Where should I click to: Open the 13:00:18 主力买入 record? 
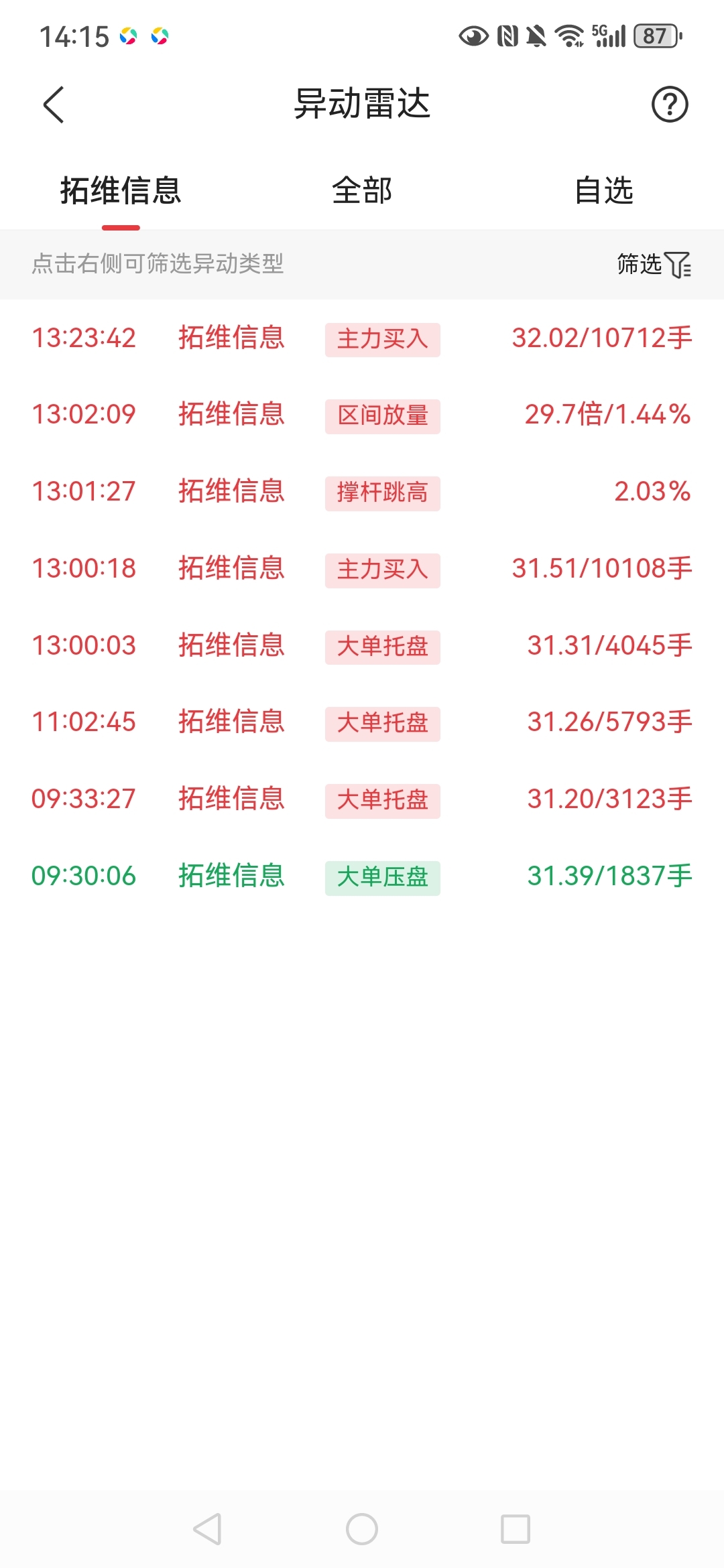(362, 569)
